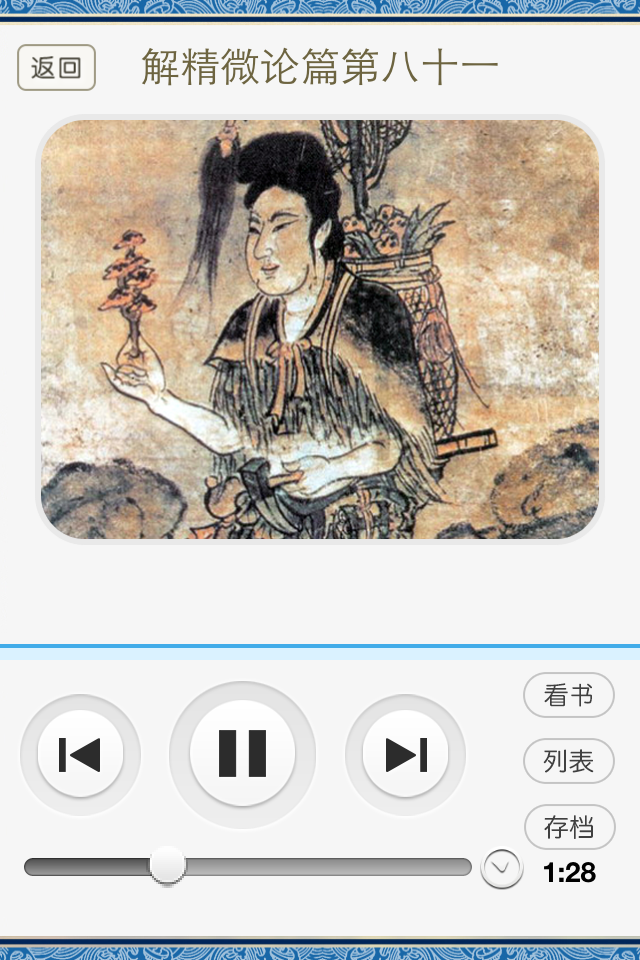The height and width of the screenshot is (960, 640).
Task: Tap the 返回 back button
Action: tap(56, 67)
